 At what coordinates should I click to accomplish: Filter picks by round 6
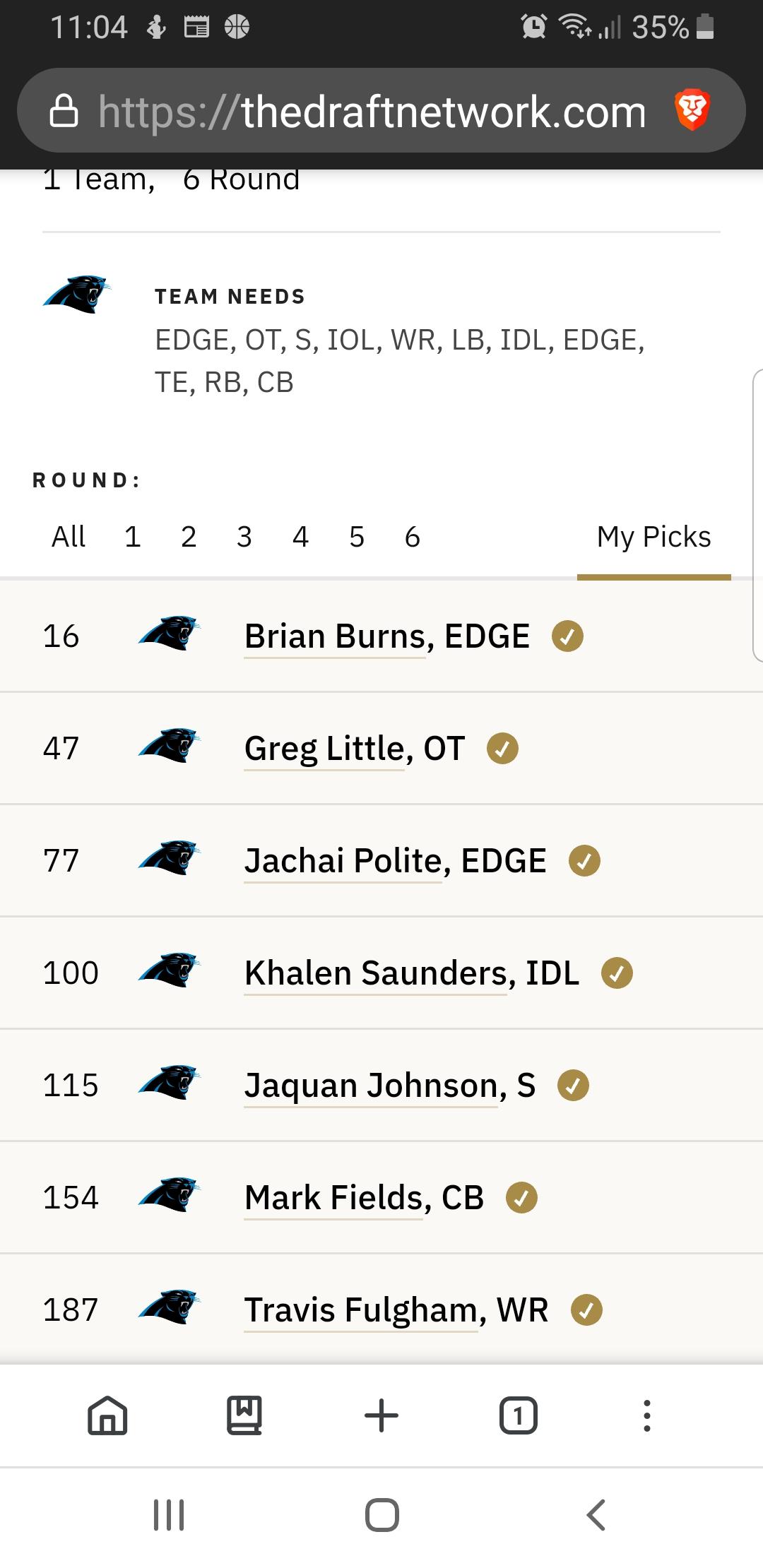tap(413, 537)
